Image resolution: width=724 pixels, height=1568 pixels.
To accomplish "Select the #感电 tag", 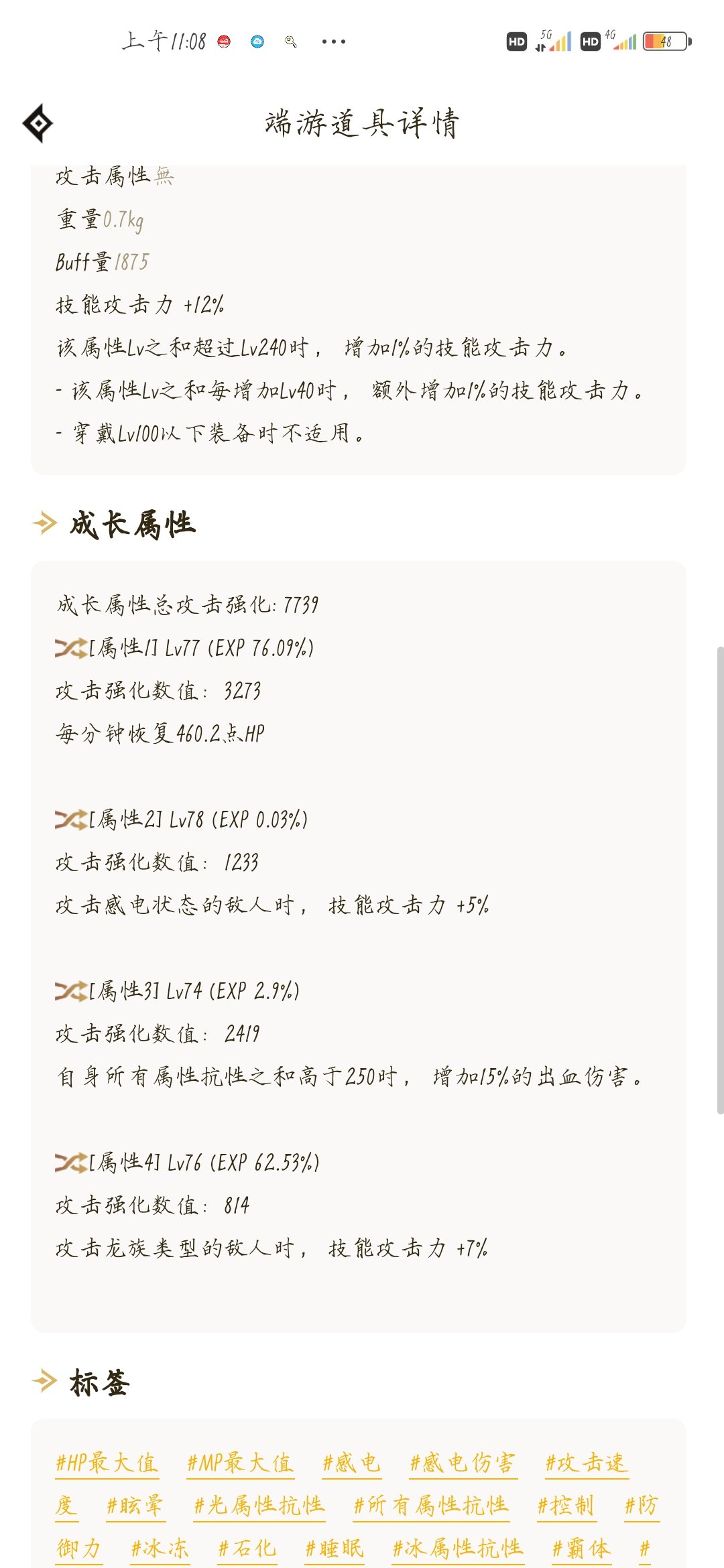I will click(352, 1462).
